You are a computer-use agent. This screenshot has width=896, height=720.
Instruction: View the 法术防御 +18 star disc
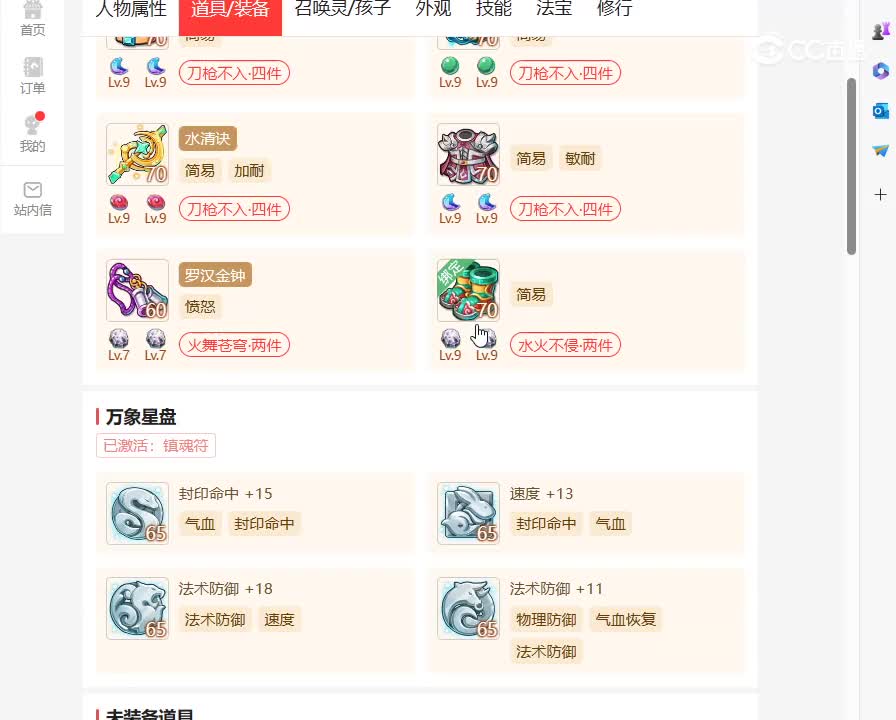[138, 608]
